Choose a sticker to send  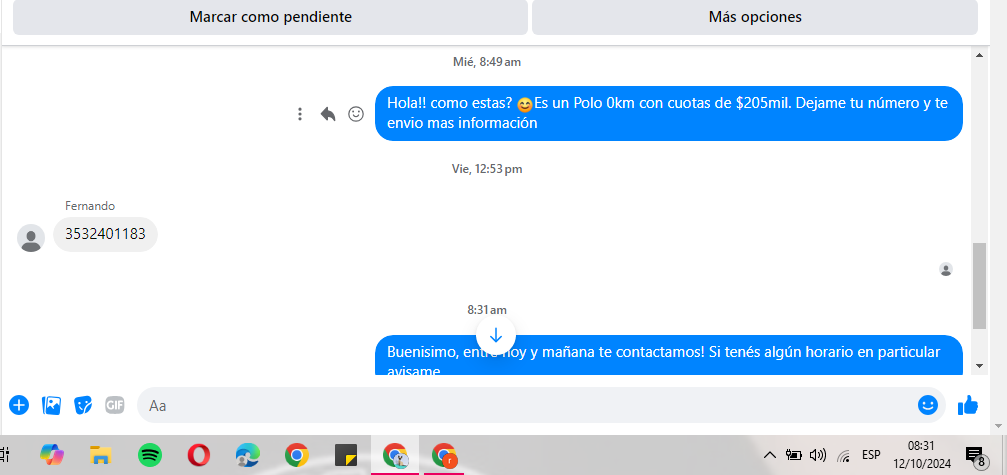[x=84, y=405]
